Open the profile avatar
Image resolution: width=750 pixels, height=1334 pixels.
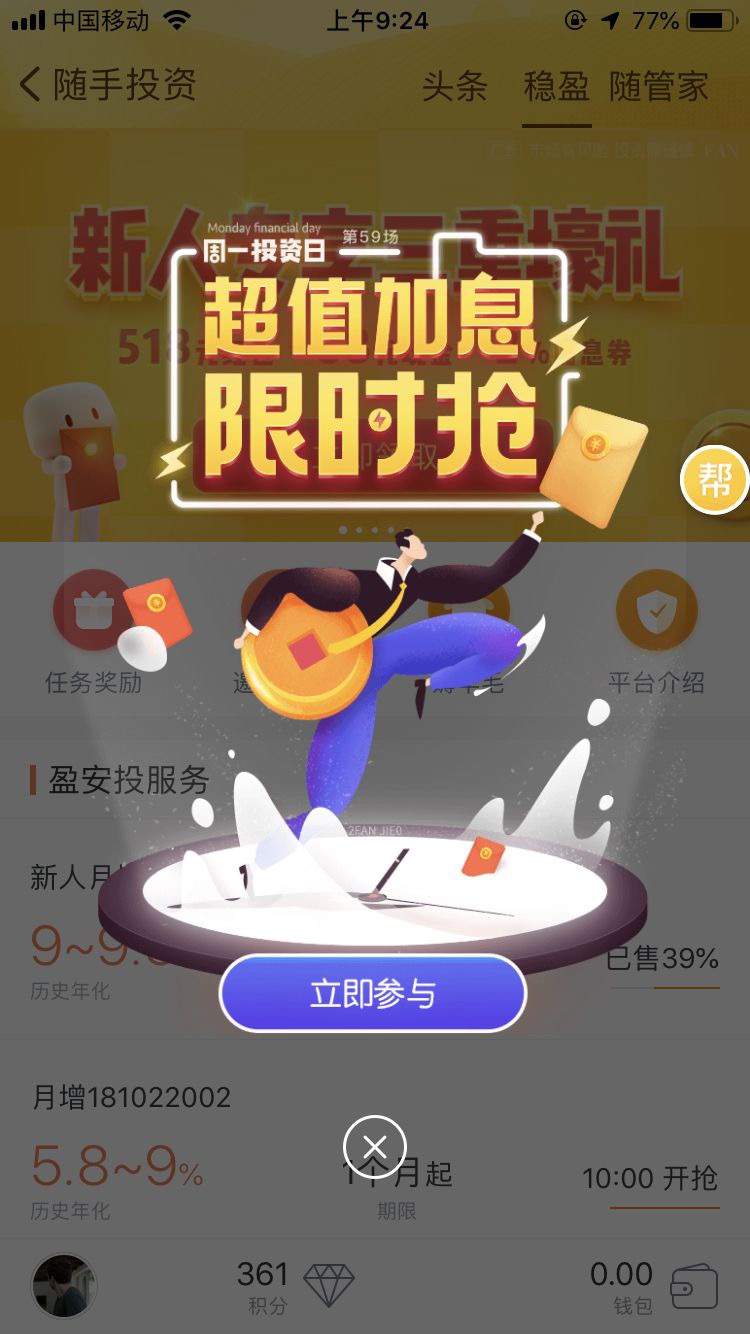click(64, 1286)
